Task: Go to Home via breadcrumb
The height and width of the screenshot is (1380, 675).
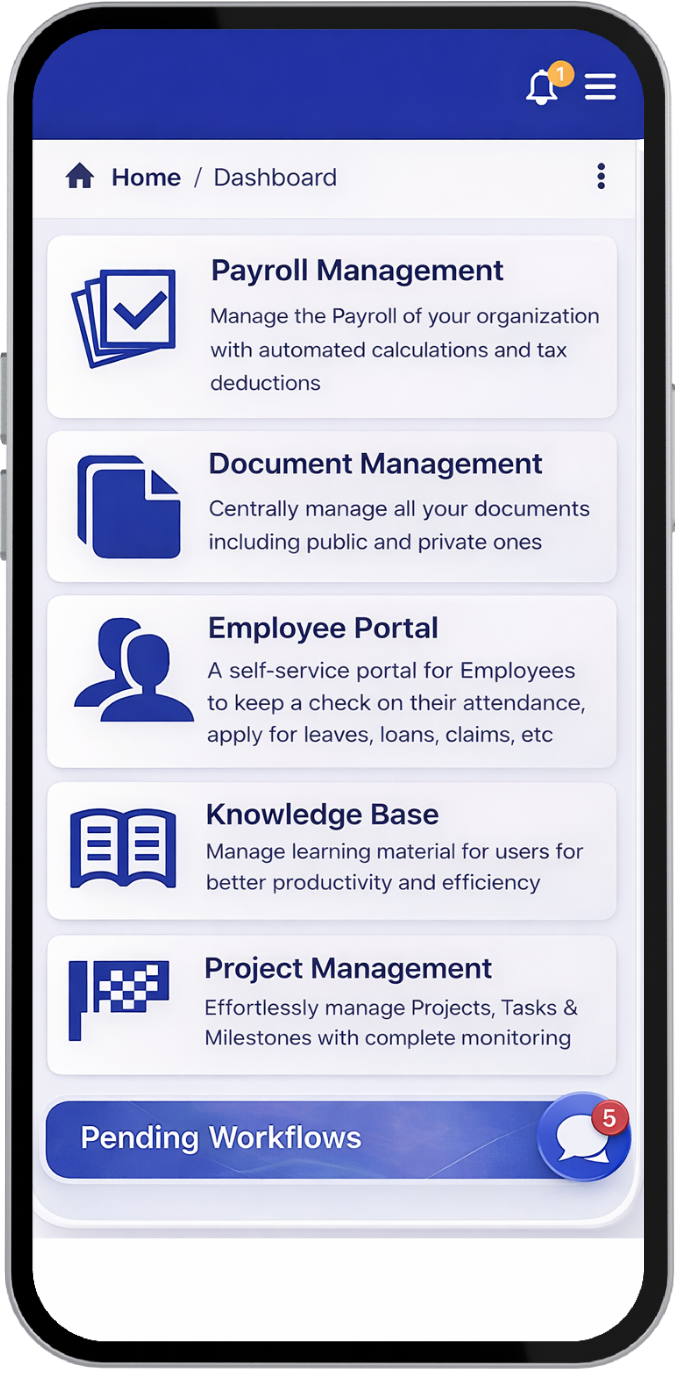Action: [x=145, y=177]
